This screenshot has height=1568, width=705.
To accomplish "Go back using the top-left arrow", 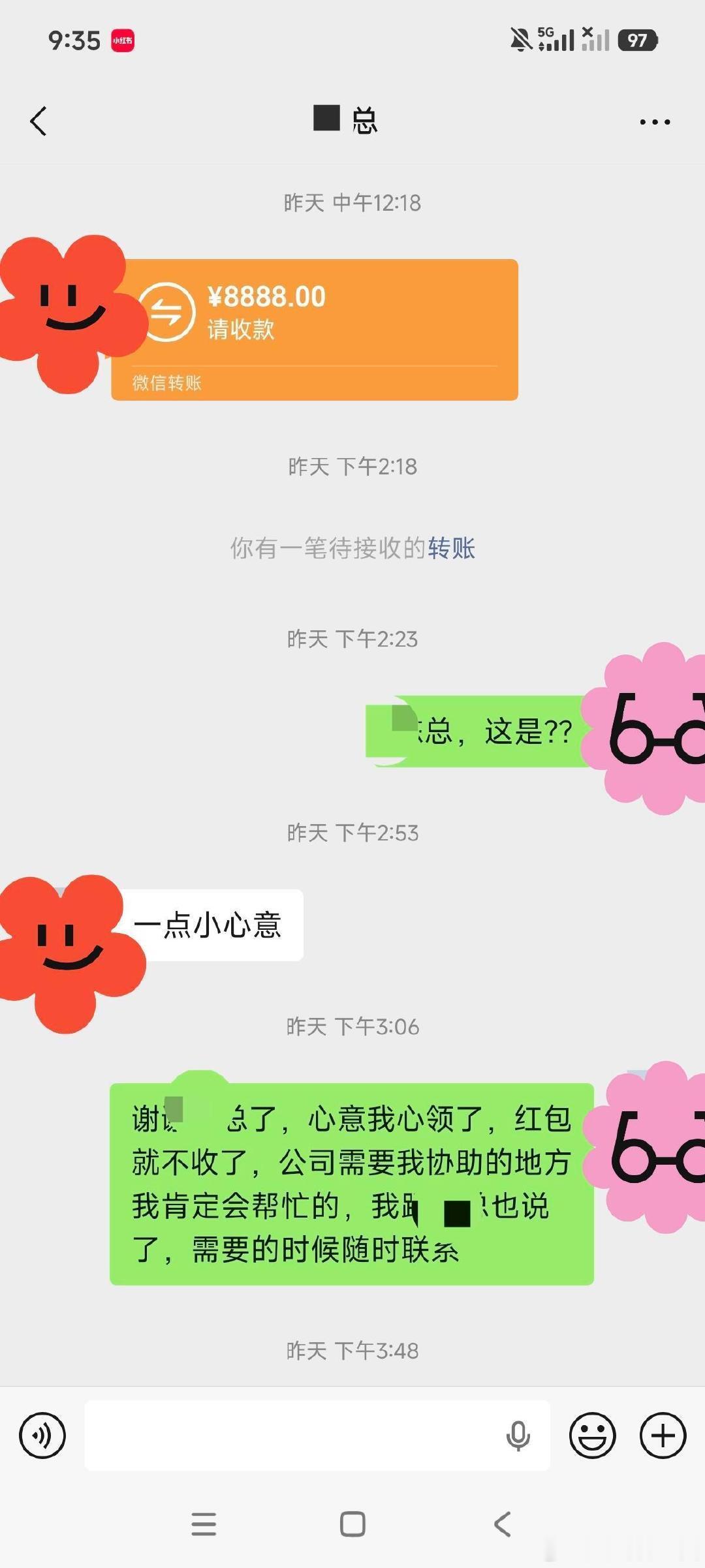I will [38, 120].
